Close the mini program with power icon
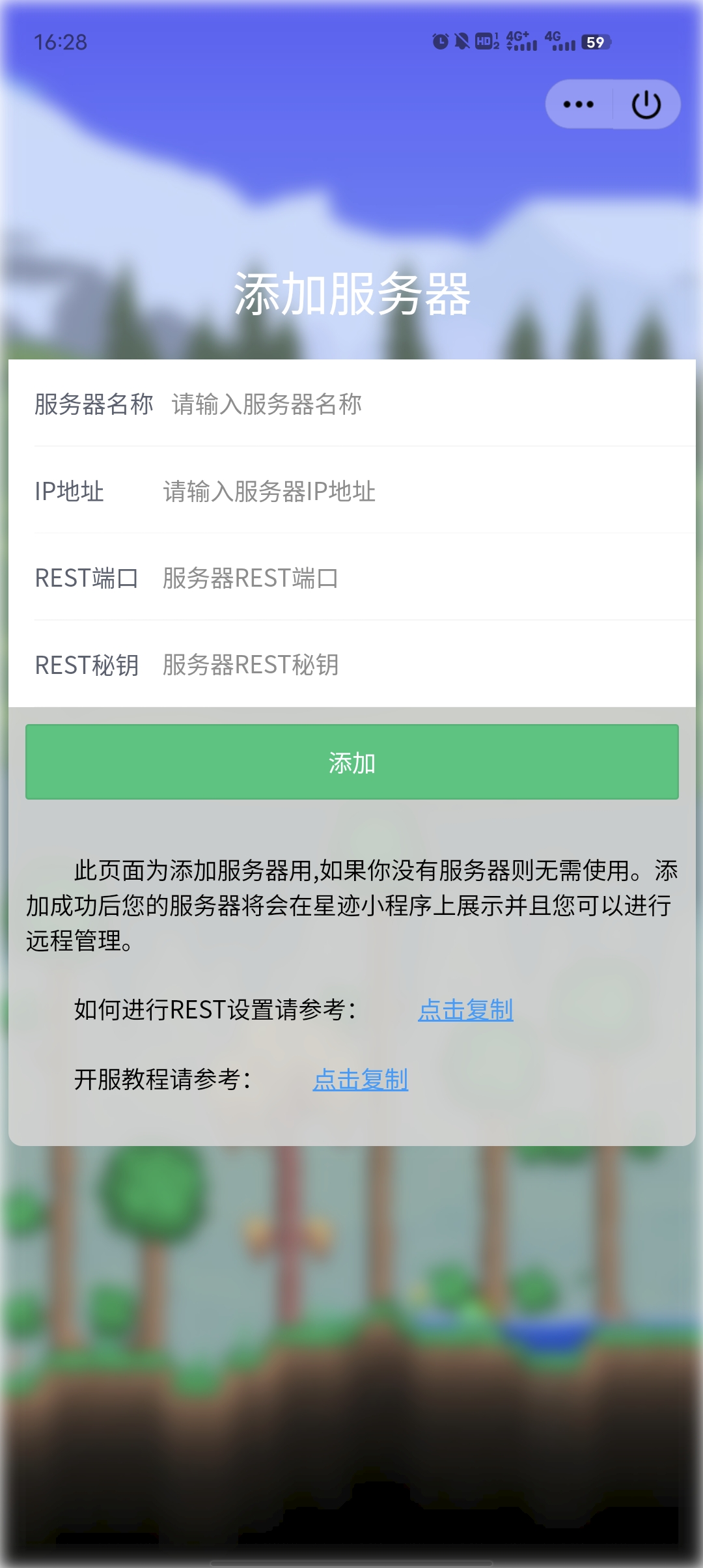The width and height of the screenshot is (703, 1568). (x=646, y=104)
